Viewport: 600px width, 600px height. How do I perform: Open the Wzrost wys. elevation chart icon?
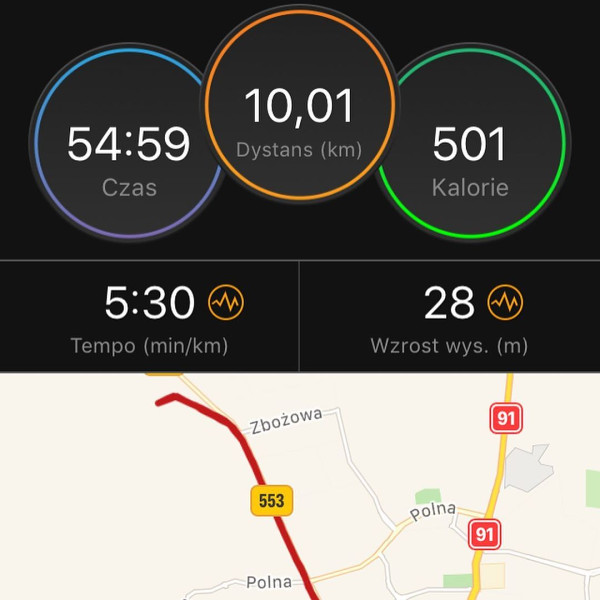click(x=506, y=302)
